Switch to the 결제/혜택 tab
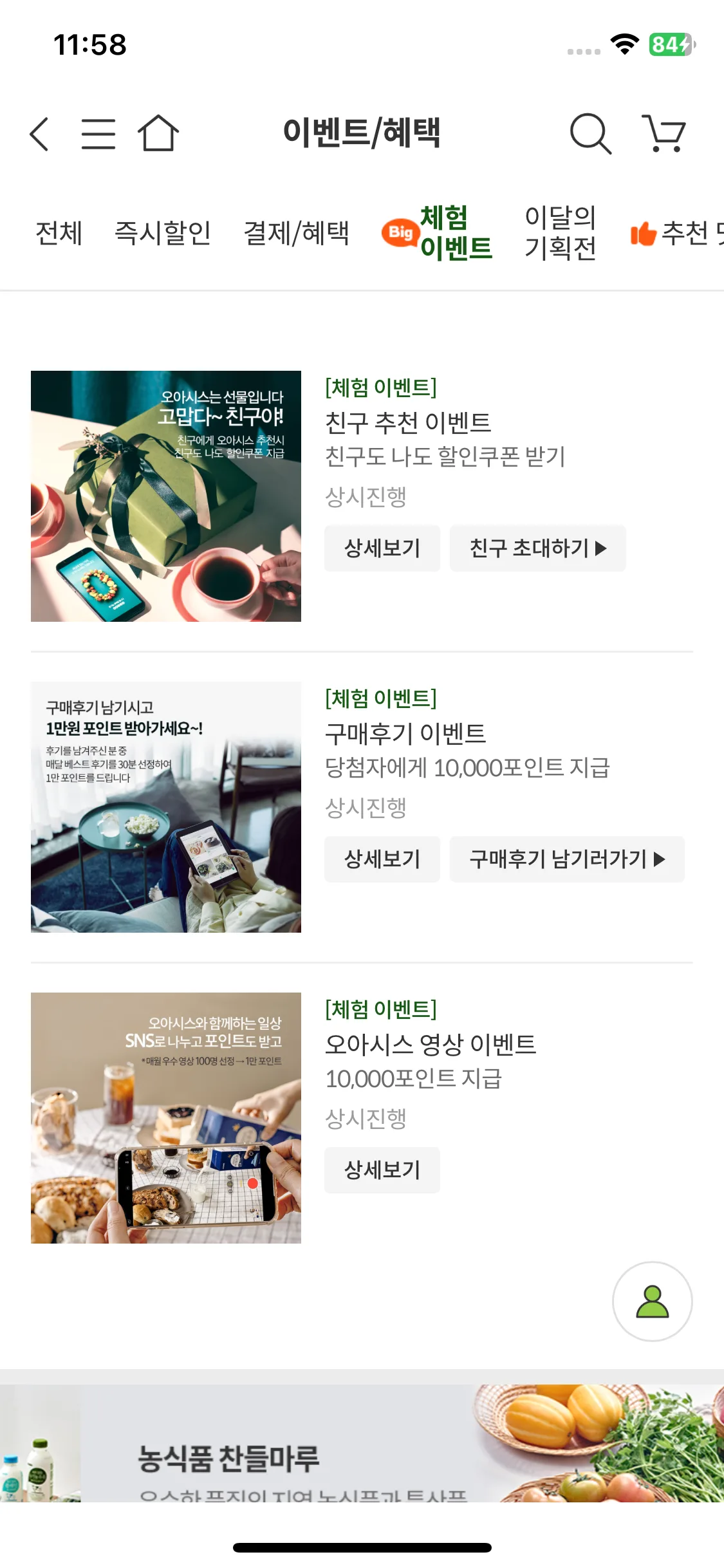Screen dimensions: 724x1568 [x=296, y=233]
